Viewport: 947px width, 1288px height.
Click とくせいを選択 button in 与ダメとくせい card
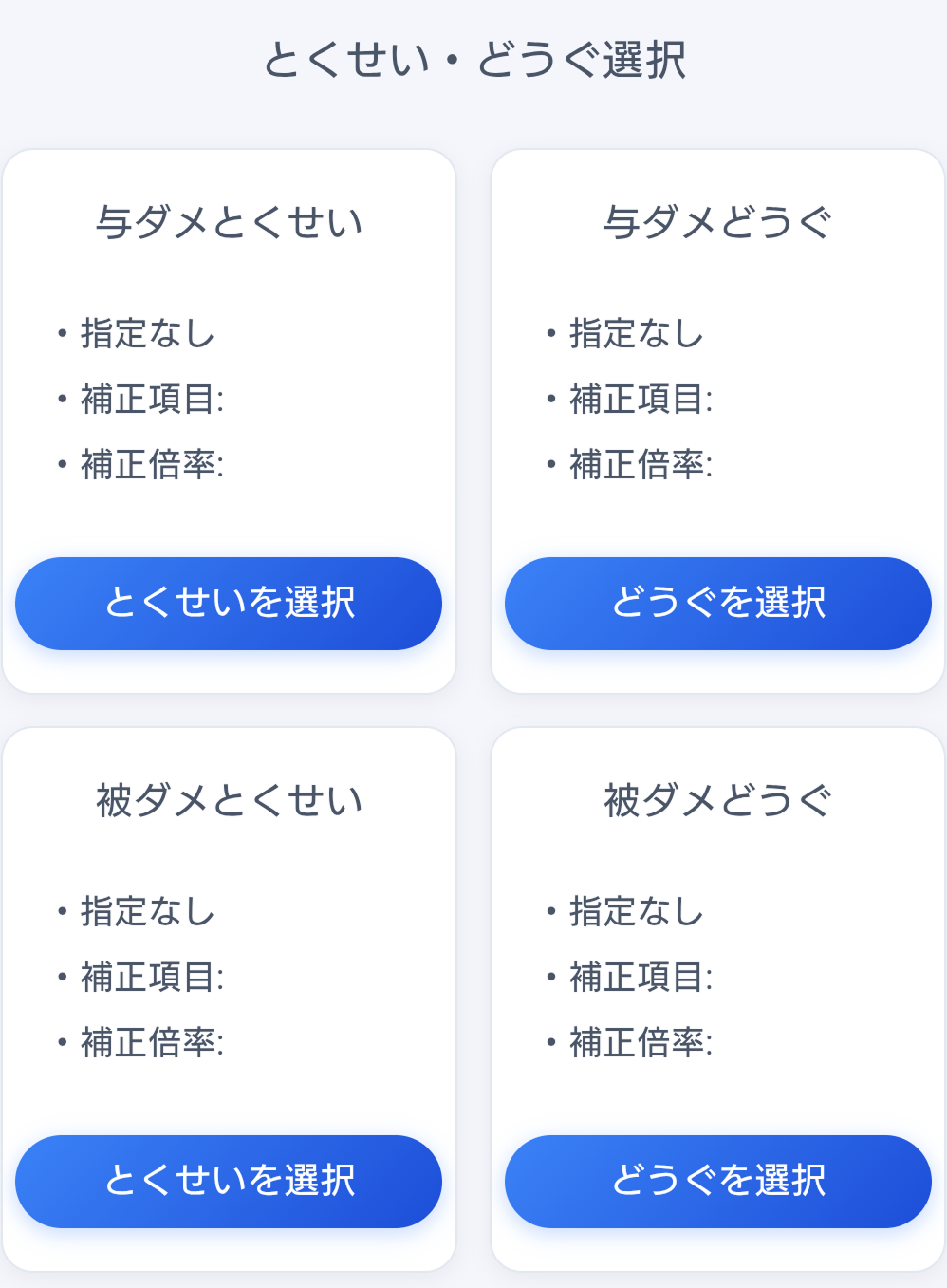(228, 603)
